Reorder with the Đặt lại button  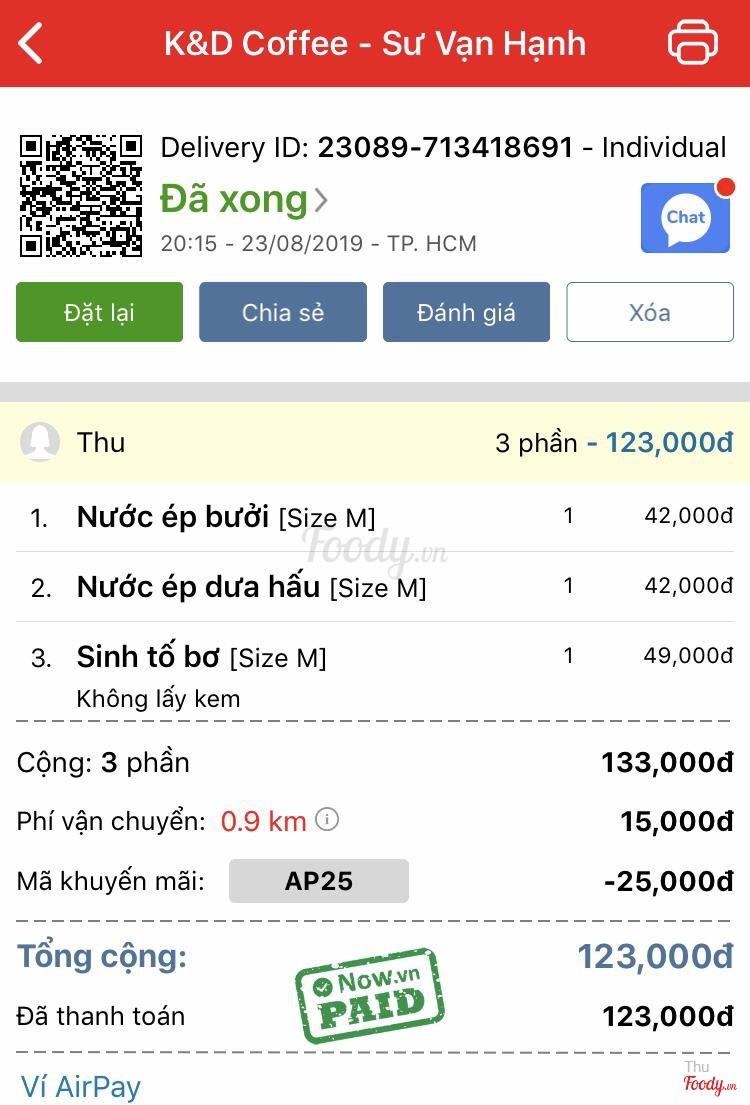click(x=99, y=312)
